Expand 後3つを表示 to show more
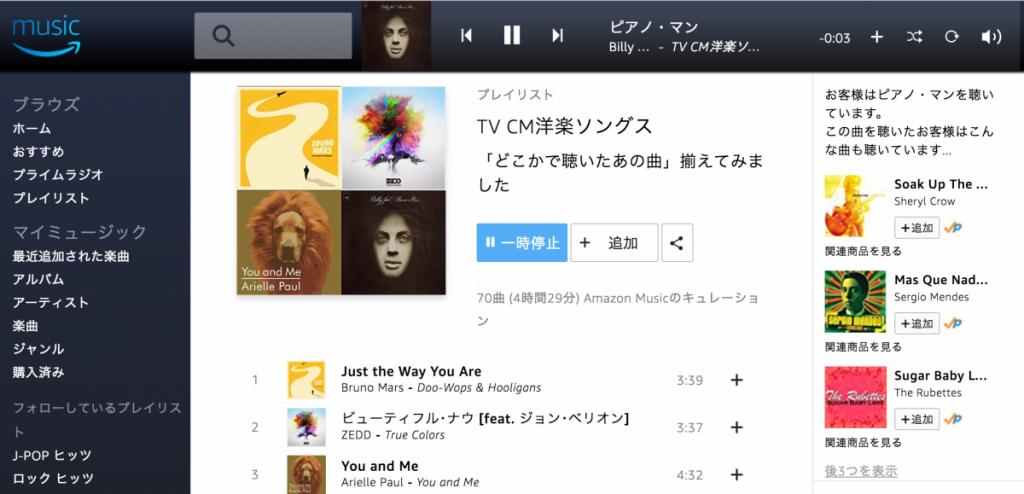This screenshot has height=494, width=1024. (x=861, y=471)
